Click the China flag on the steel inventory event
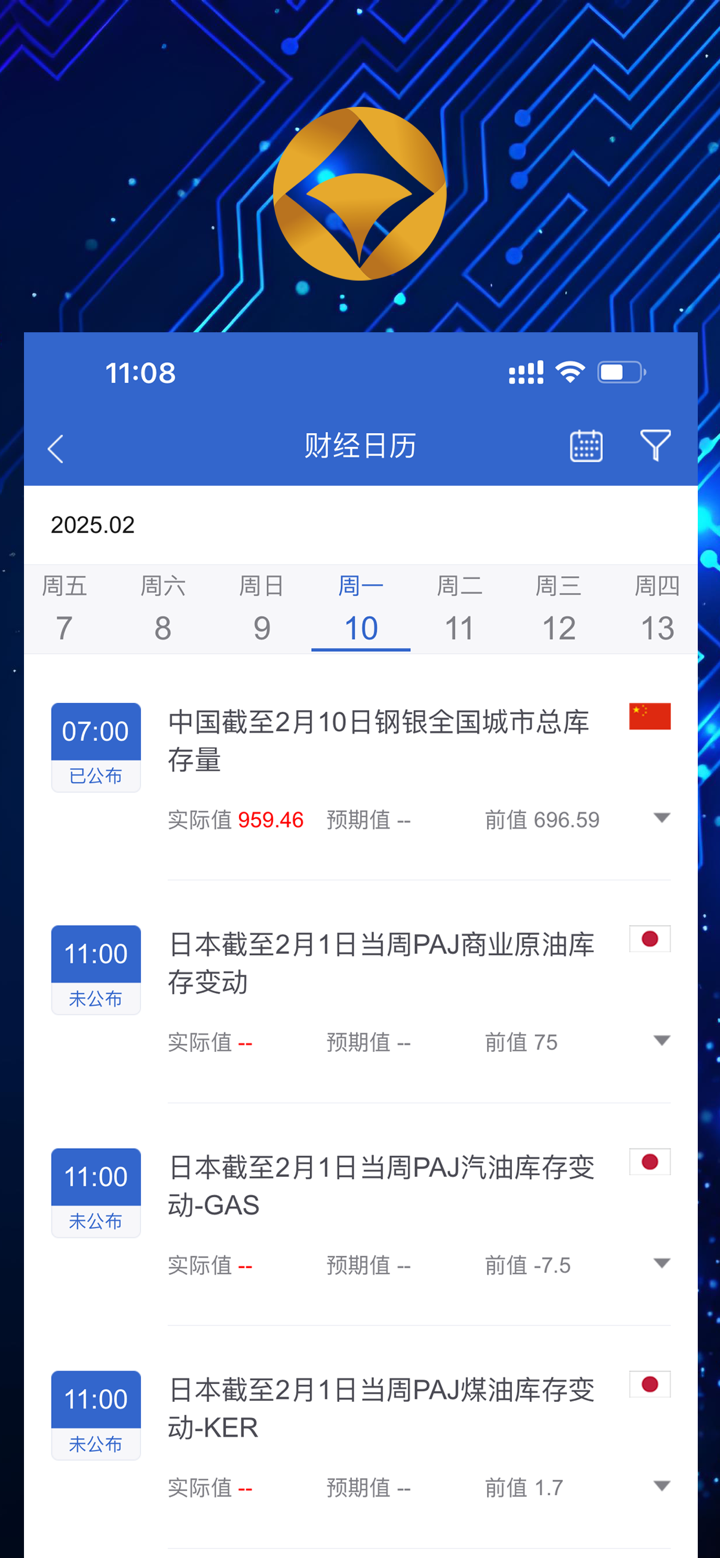Screen dimensions: 720x1558 (648, 716)
